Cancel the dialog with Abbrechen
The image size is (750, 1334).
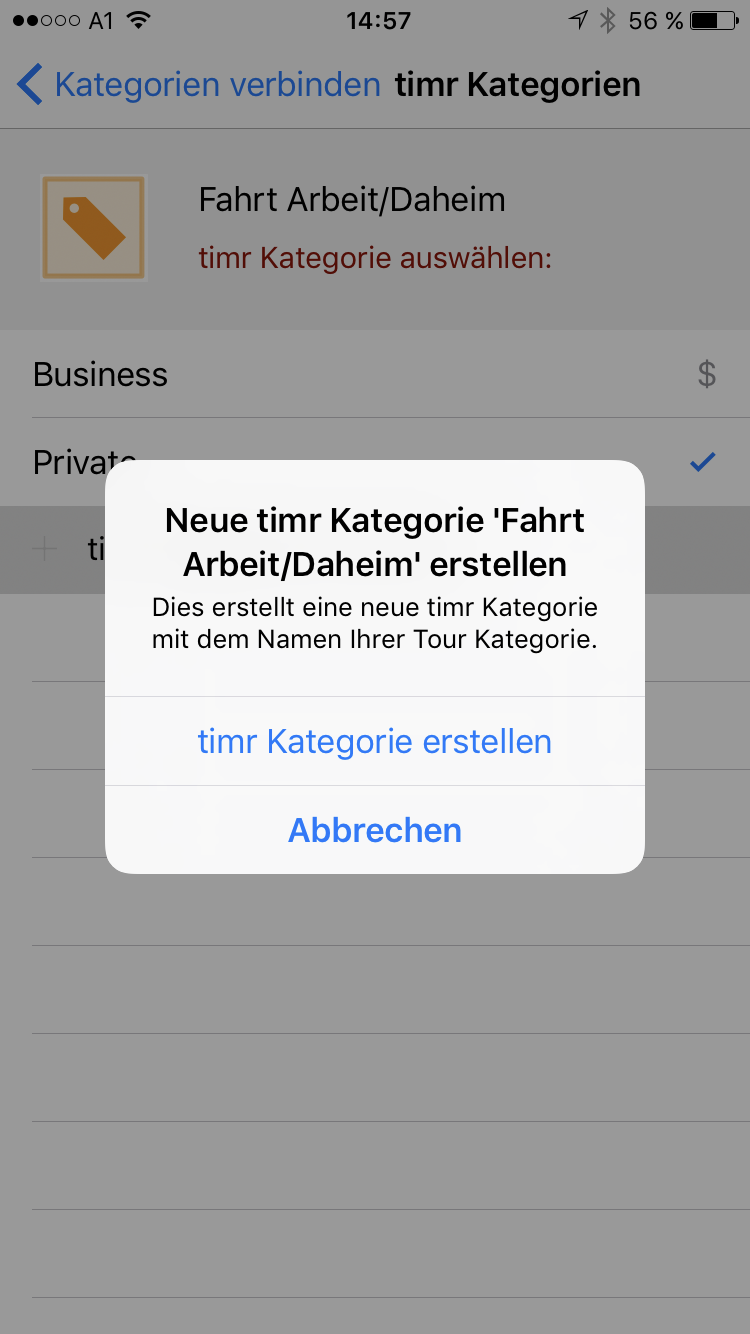375,830
